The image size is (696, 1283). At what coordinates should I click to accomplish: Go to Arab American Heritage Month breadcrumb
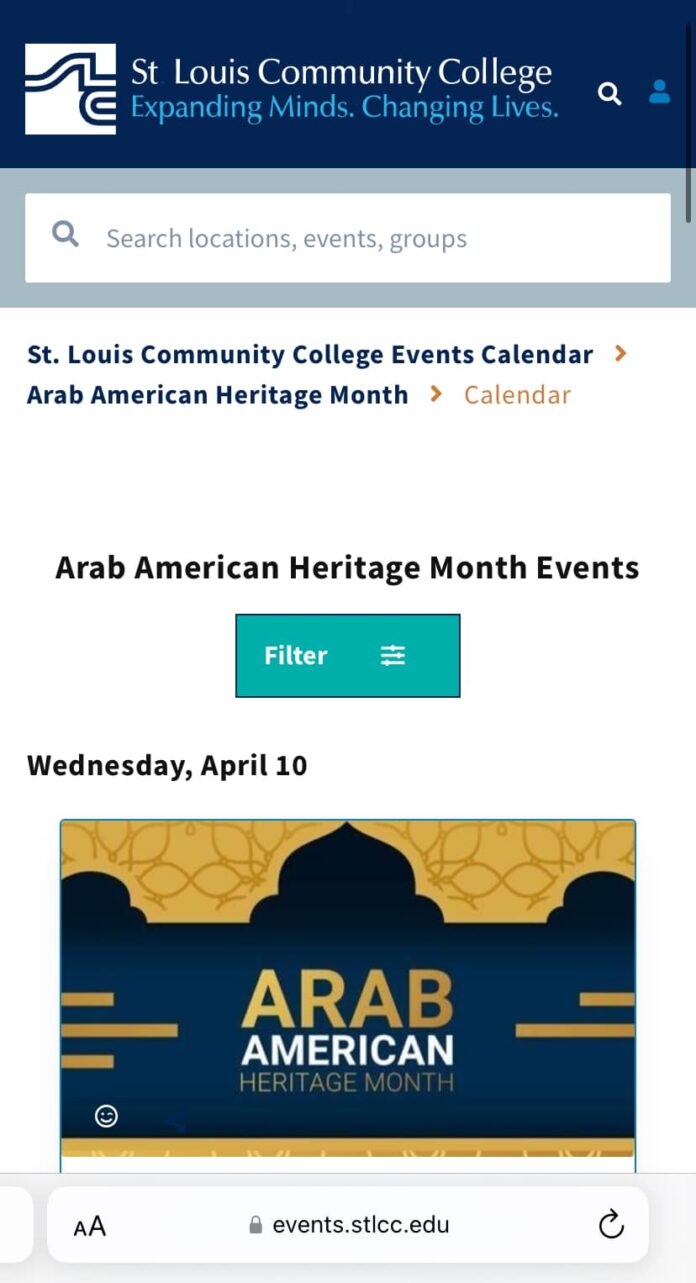point(218,394)
